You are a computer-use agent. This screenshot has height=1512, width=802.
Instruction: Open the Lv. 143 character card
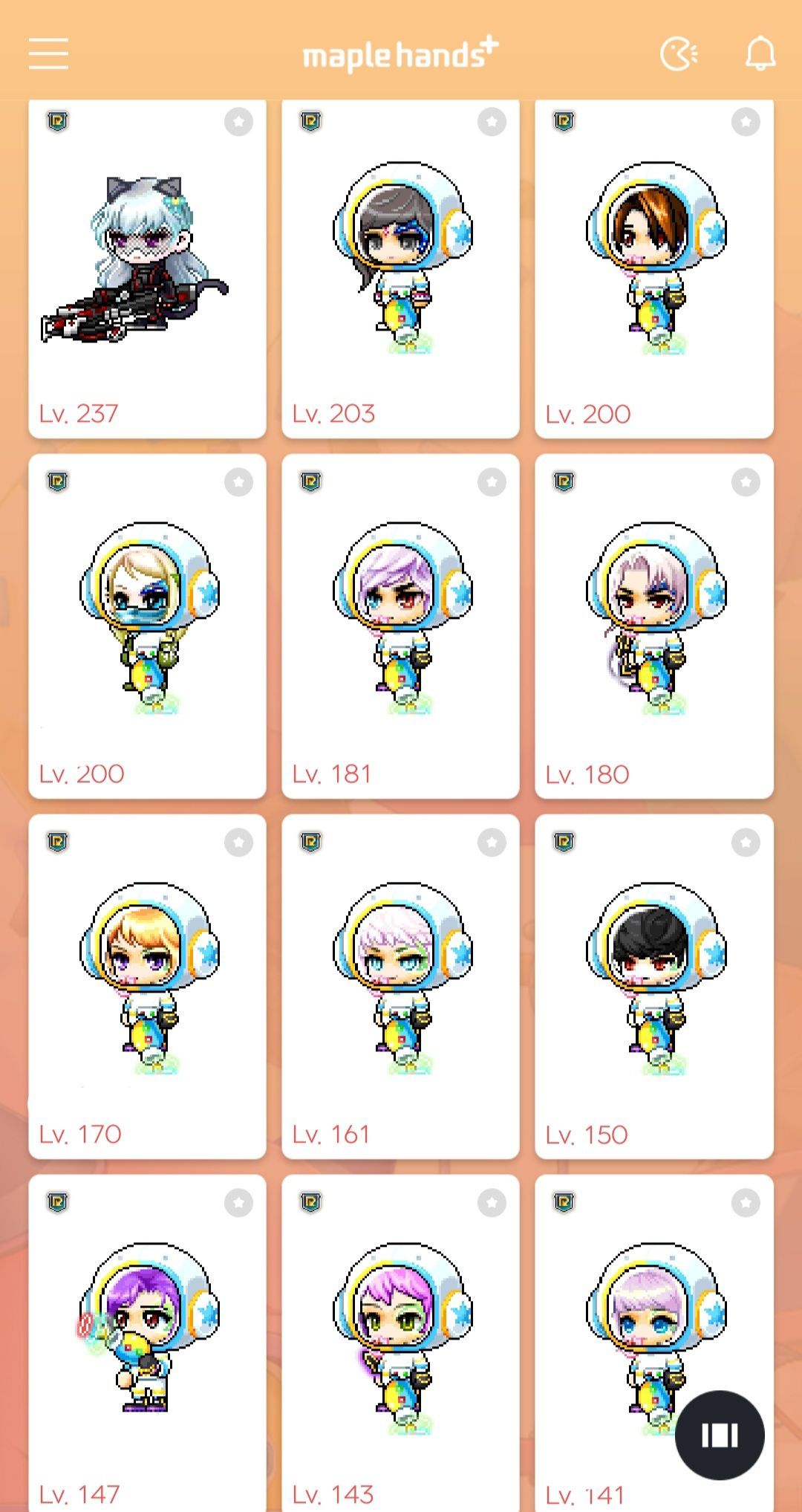click(x=400, y=1337)
